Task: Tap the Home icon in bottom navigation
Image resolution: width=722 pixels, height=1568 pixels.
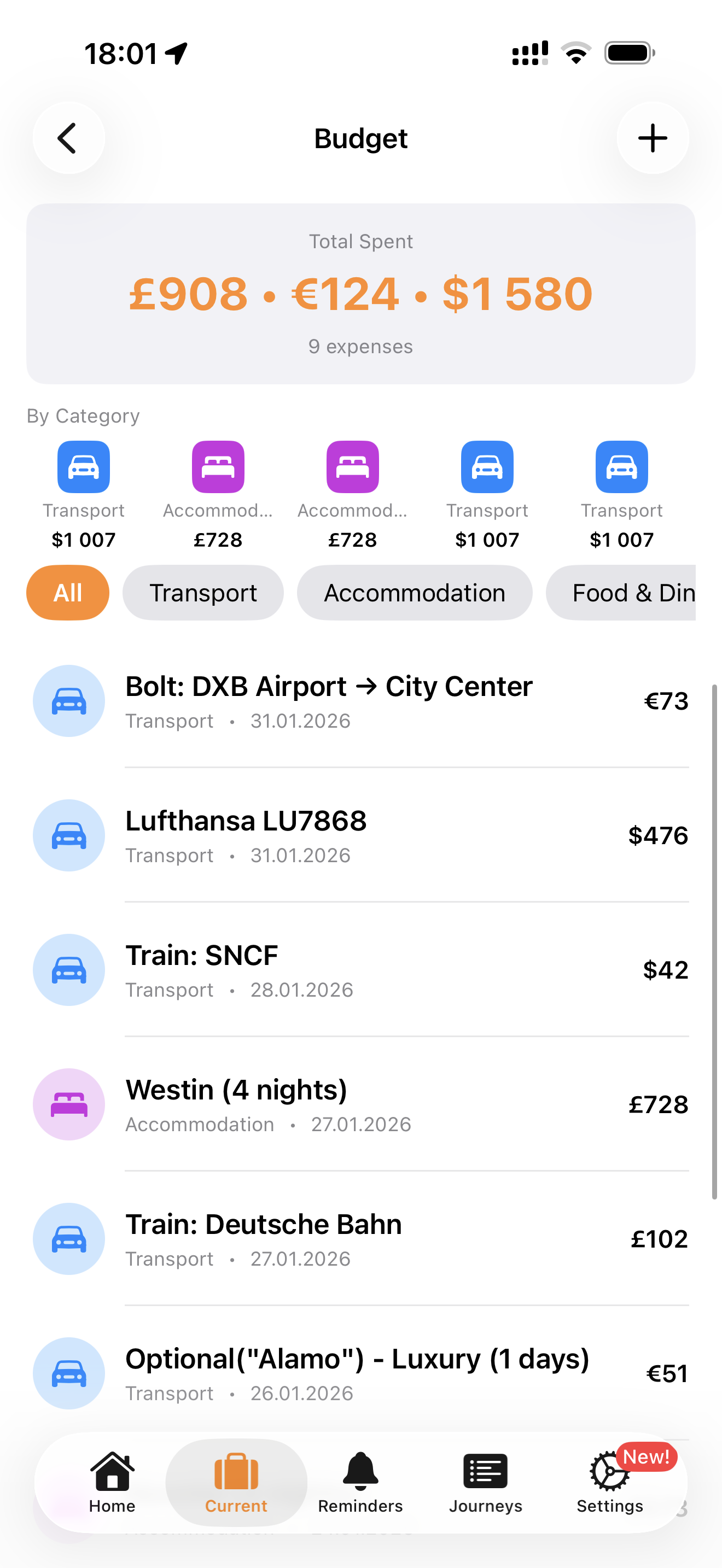Action: coord(112,1477)
